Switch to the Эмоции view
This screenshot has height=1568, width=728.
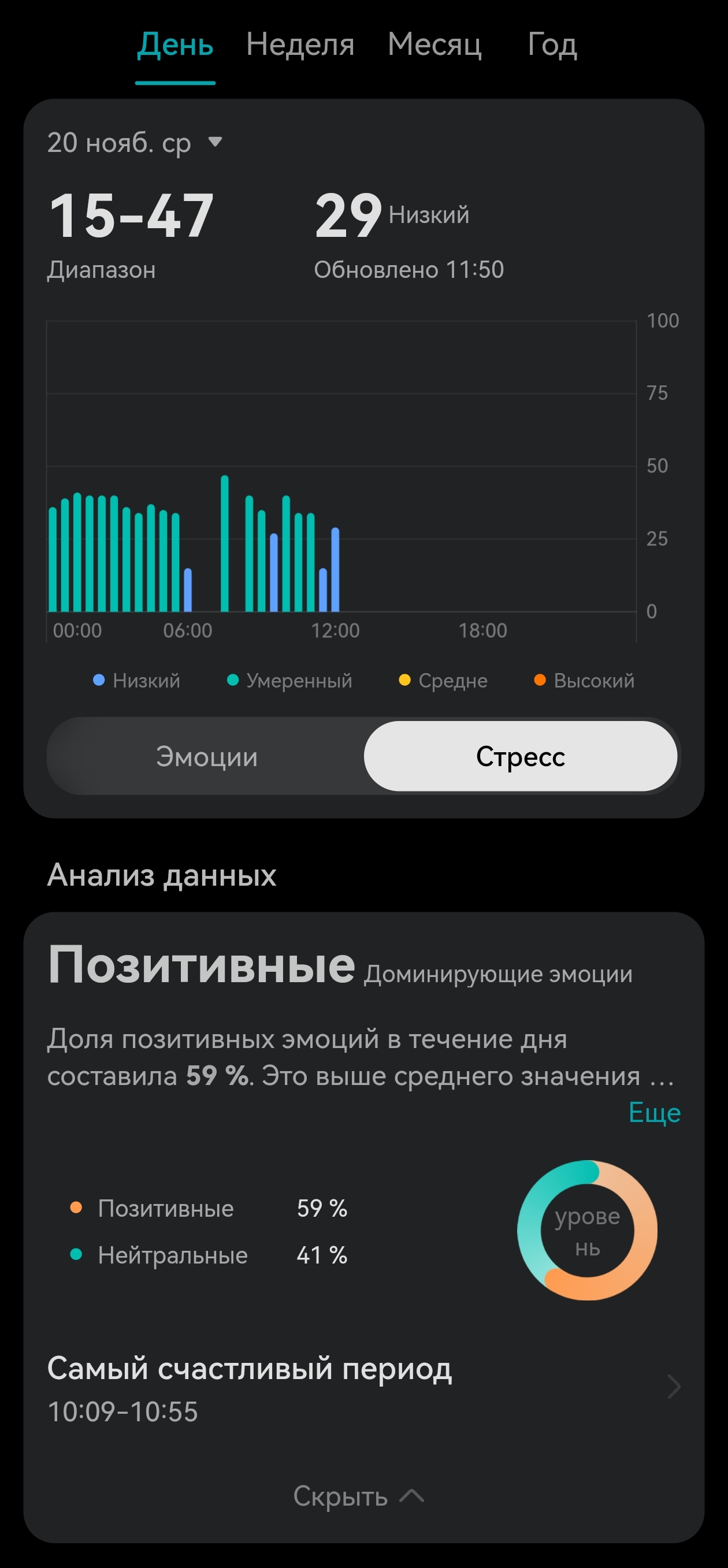point(207,757)
